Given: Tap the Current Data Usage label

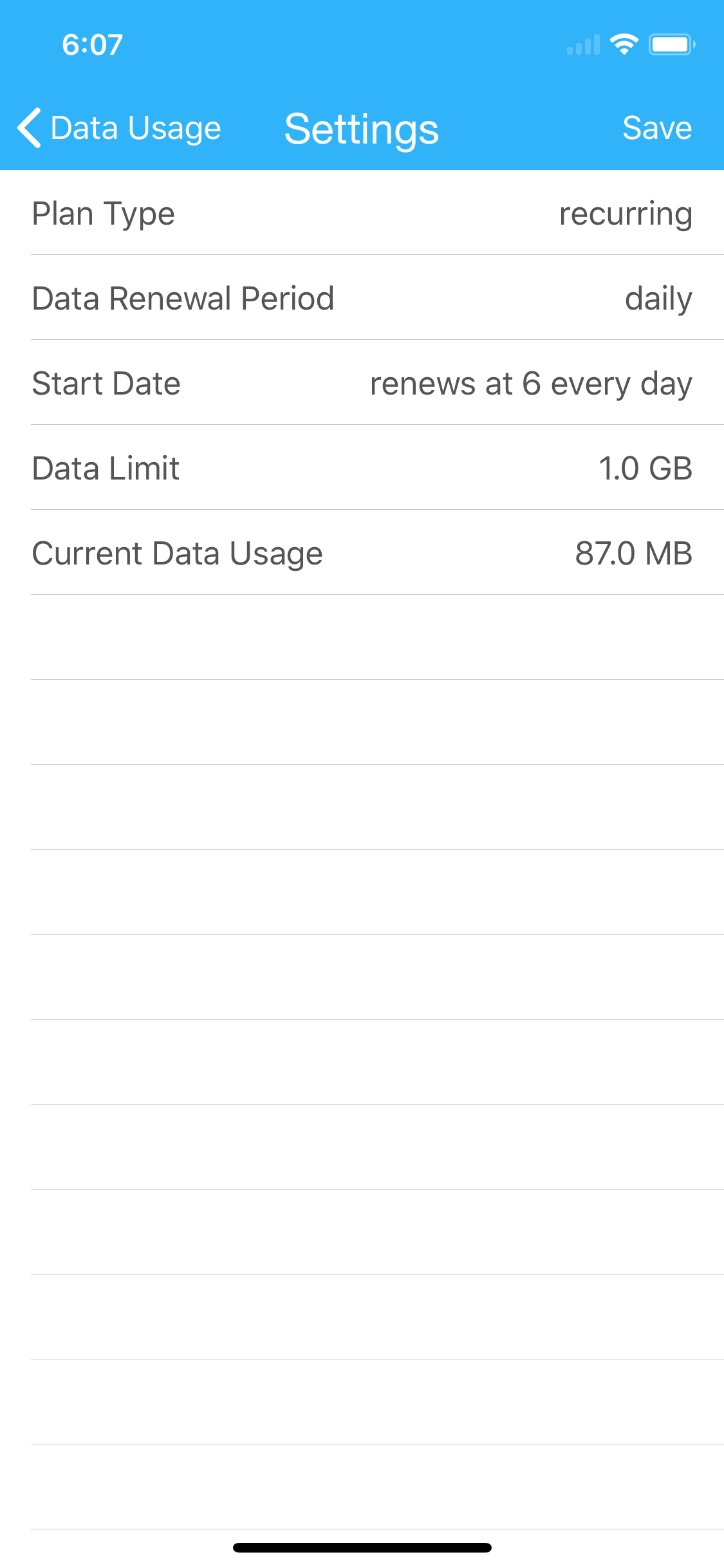Looking at the screenshot, I should pos(178,553).
